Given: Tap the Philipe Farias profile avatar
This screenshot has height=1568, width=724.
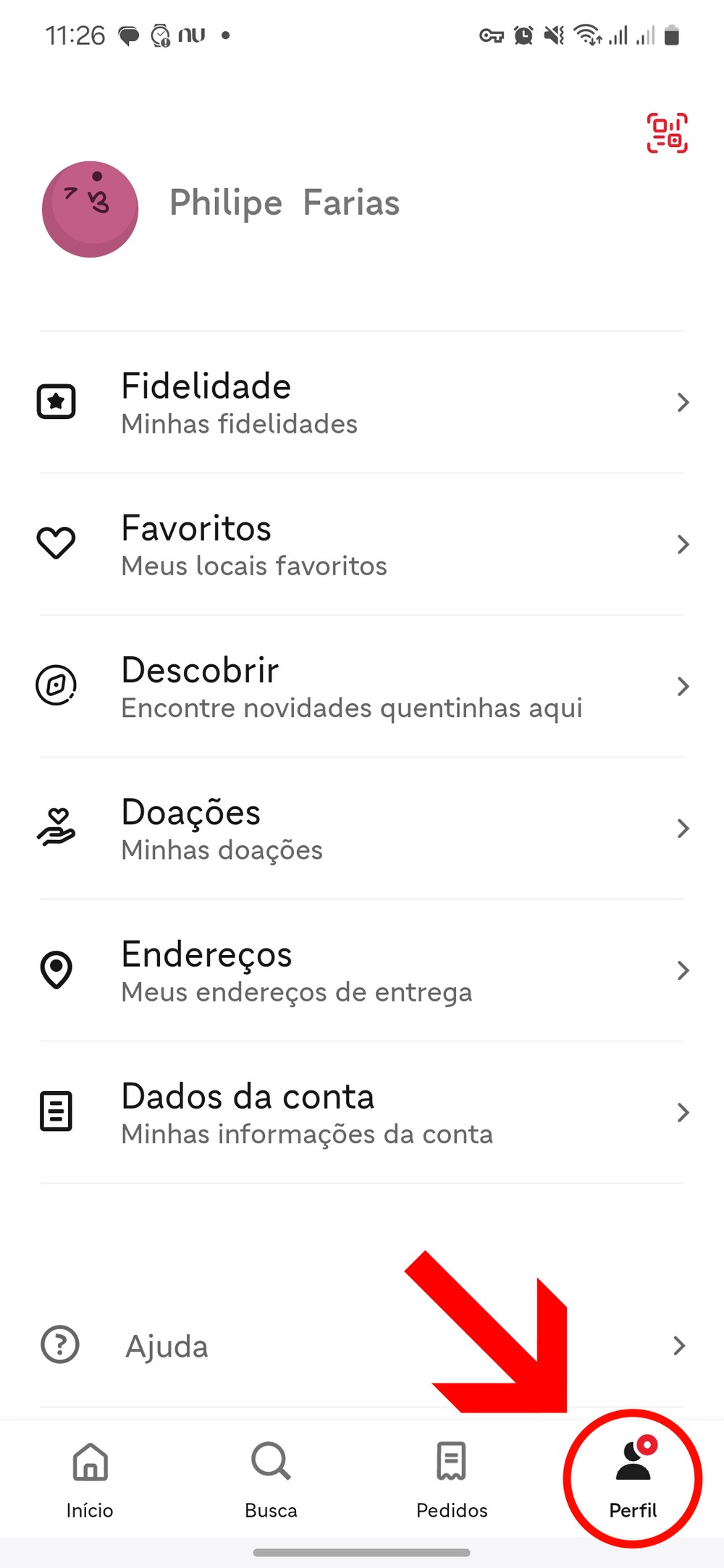Looking at the screenshot, I should 90,209.
